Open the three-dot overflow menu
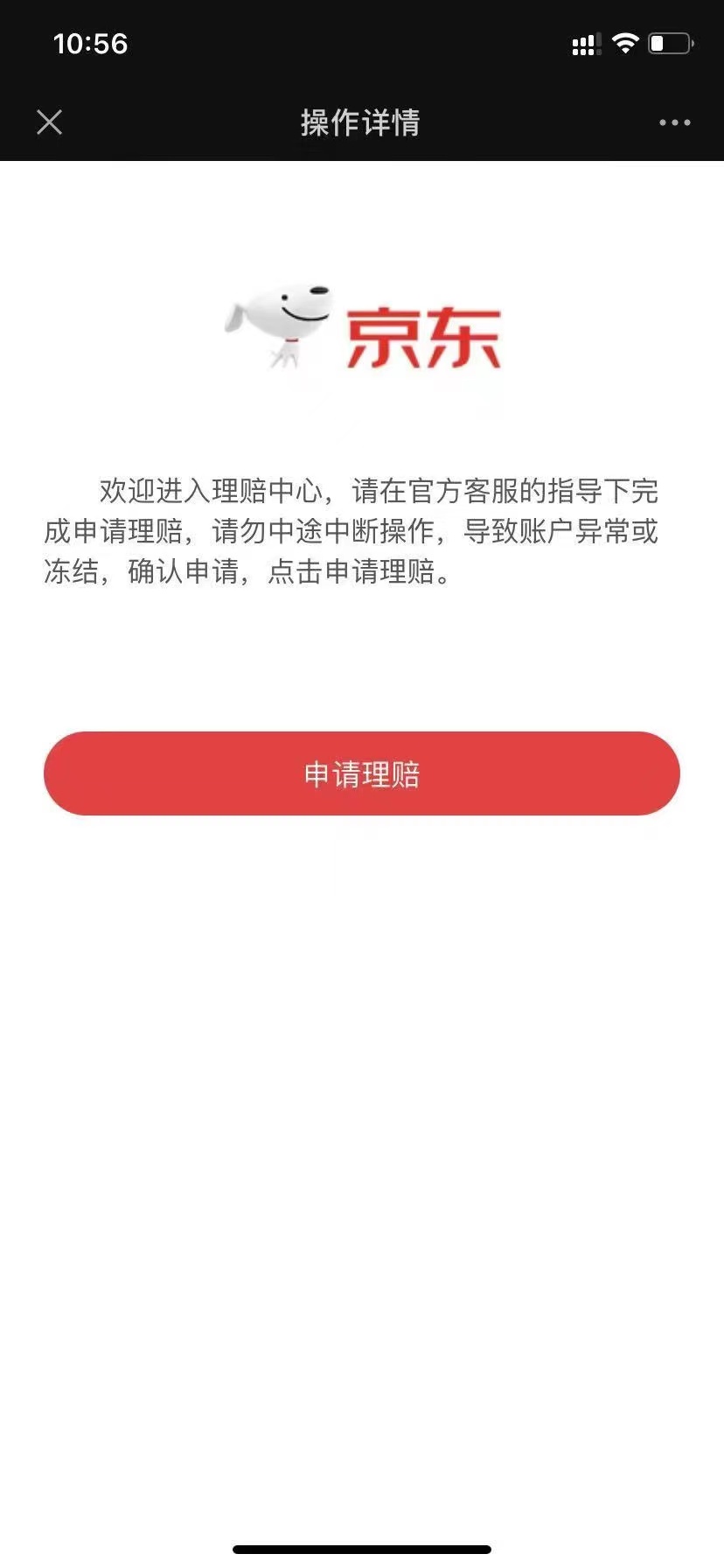This screenshot has width=724, height=1568. tap(675, 122)
